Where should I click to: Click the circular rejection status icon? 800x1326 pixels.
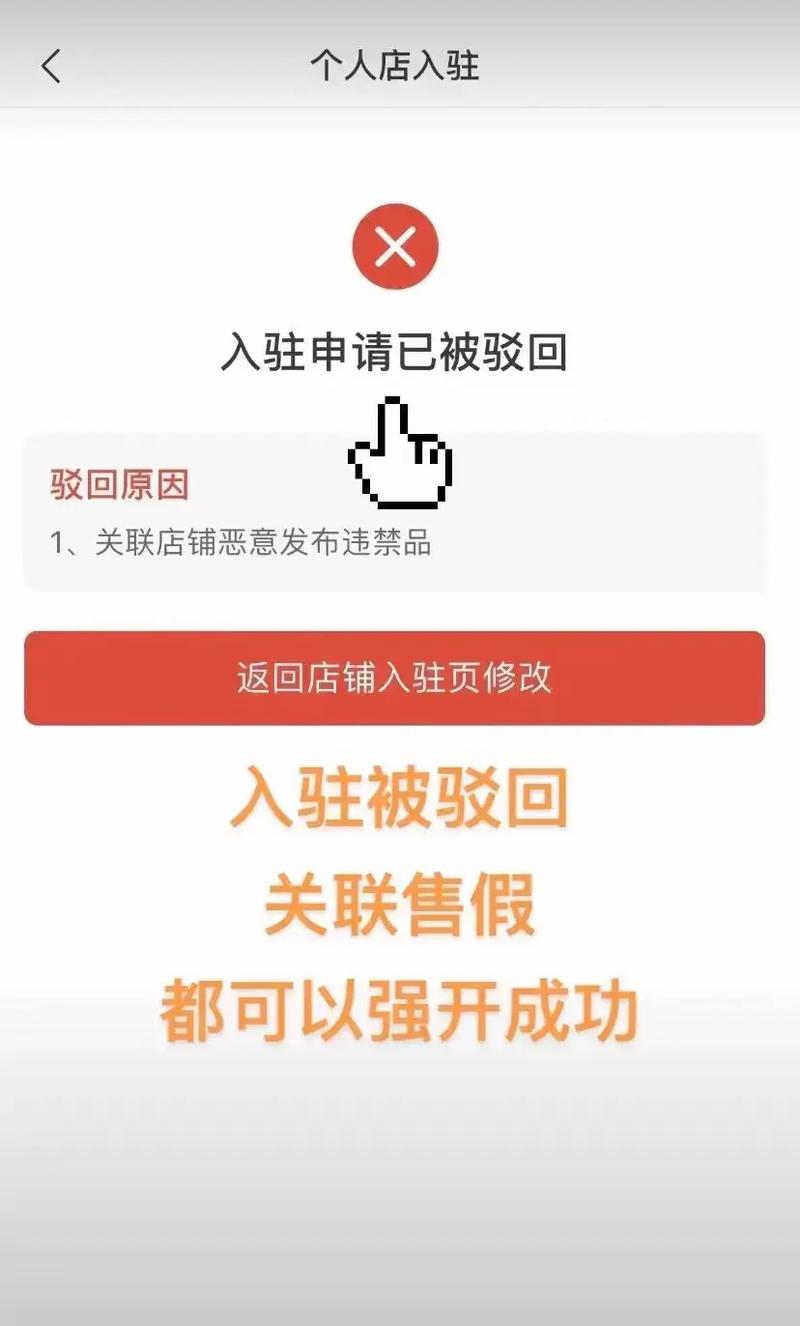396,246
